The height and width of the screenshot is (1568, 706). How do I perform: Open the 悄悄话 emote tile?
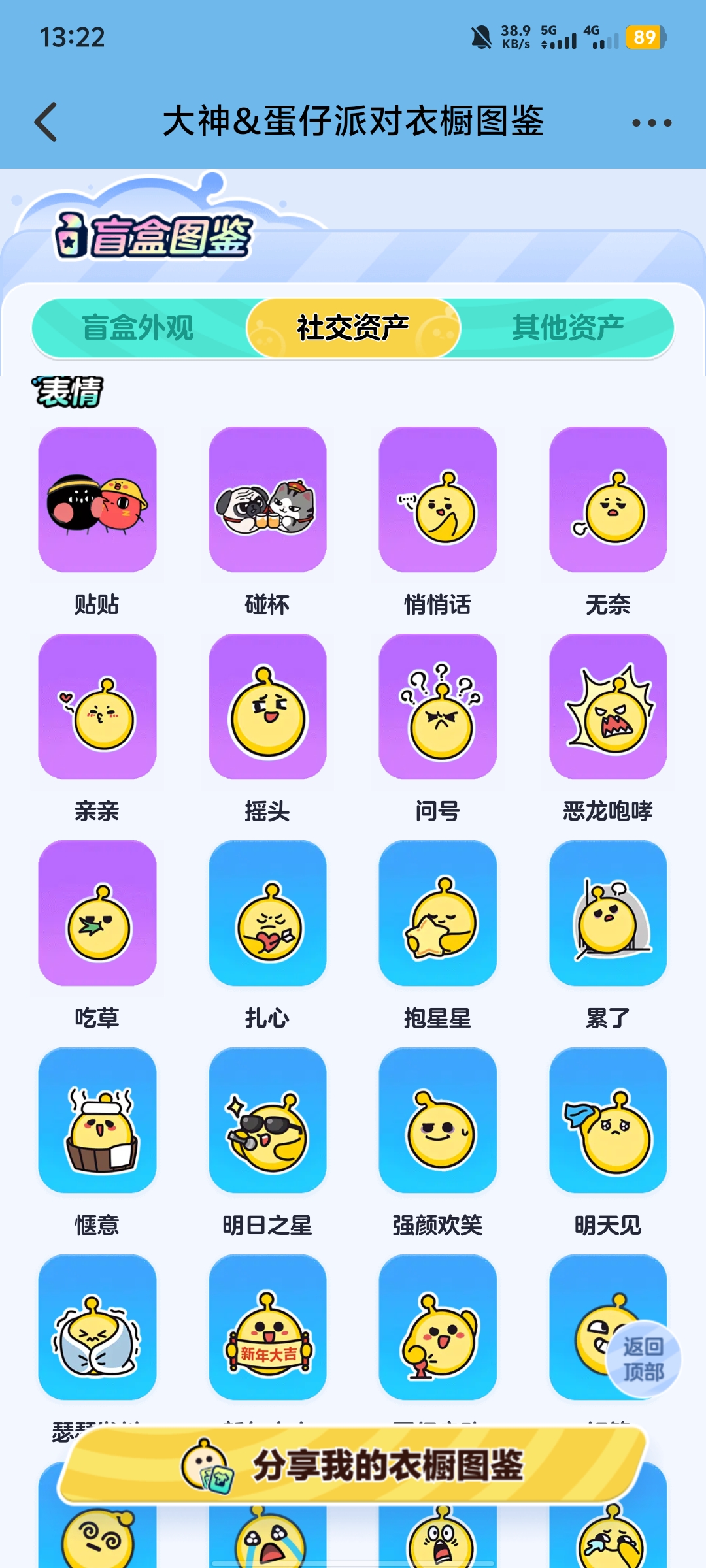click(438, 500)
